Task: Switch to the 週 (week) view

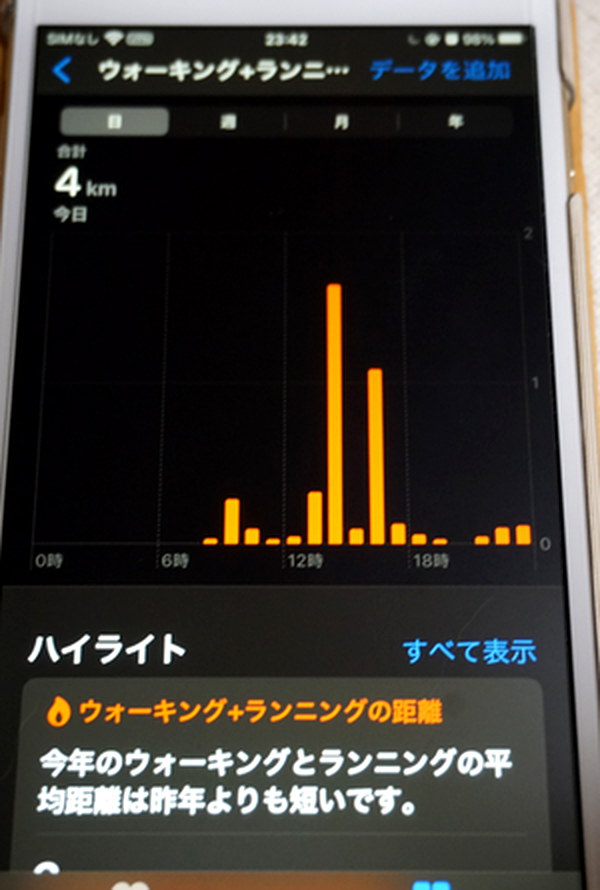Action: (228, 122)
